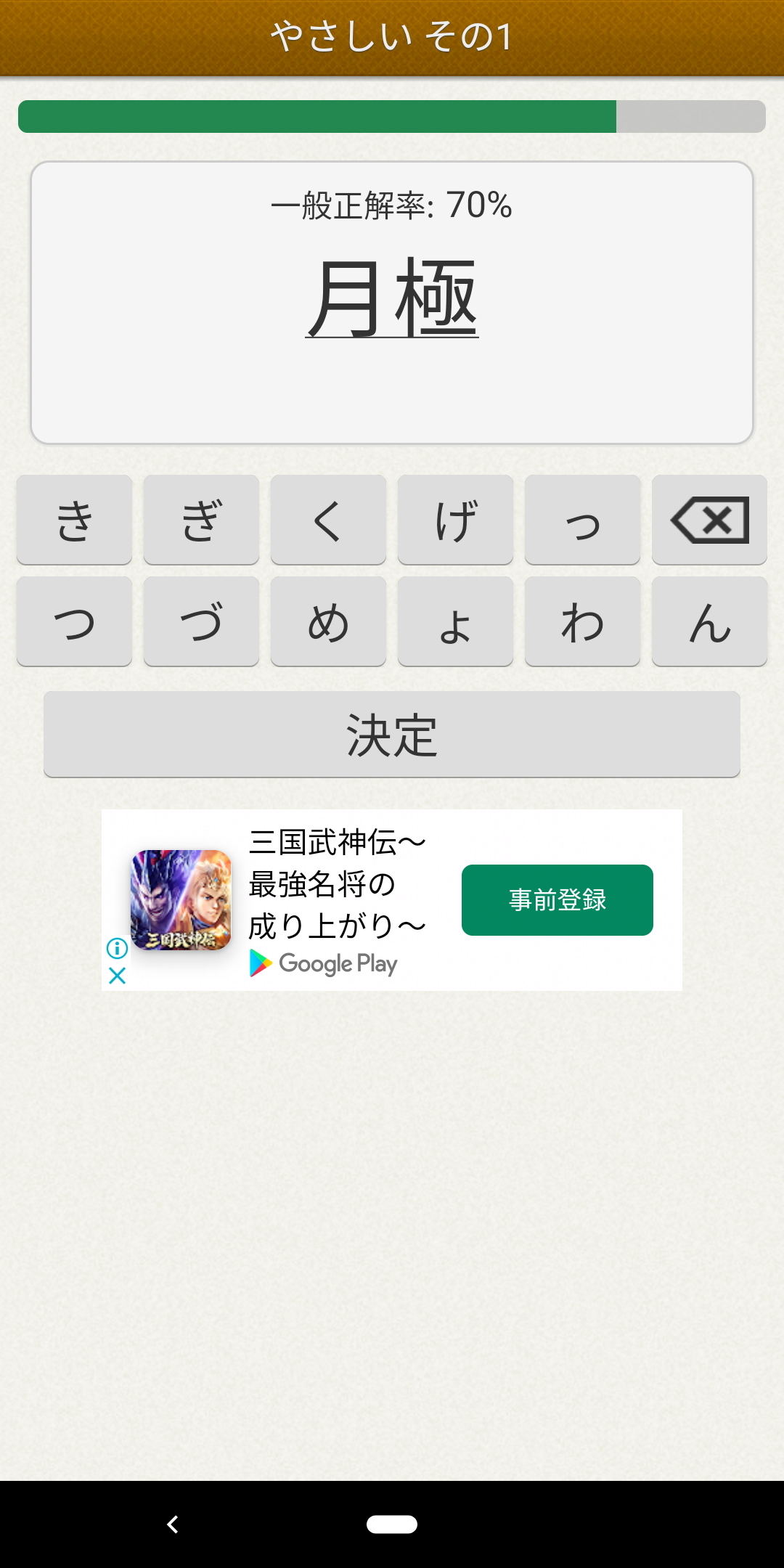This screenshot has width=784, height=1568.
Task: Tap the system home pill
Action: 392,1524
